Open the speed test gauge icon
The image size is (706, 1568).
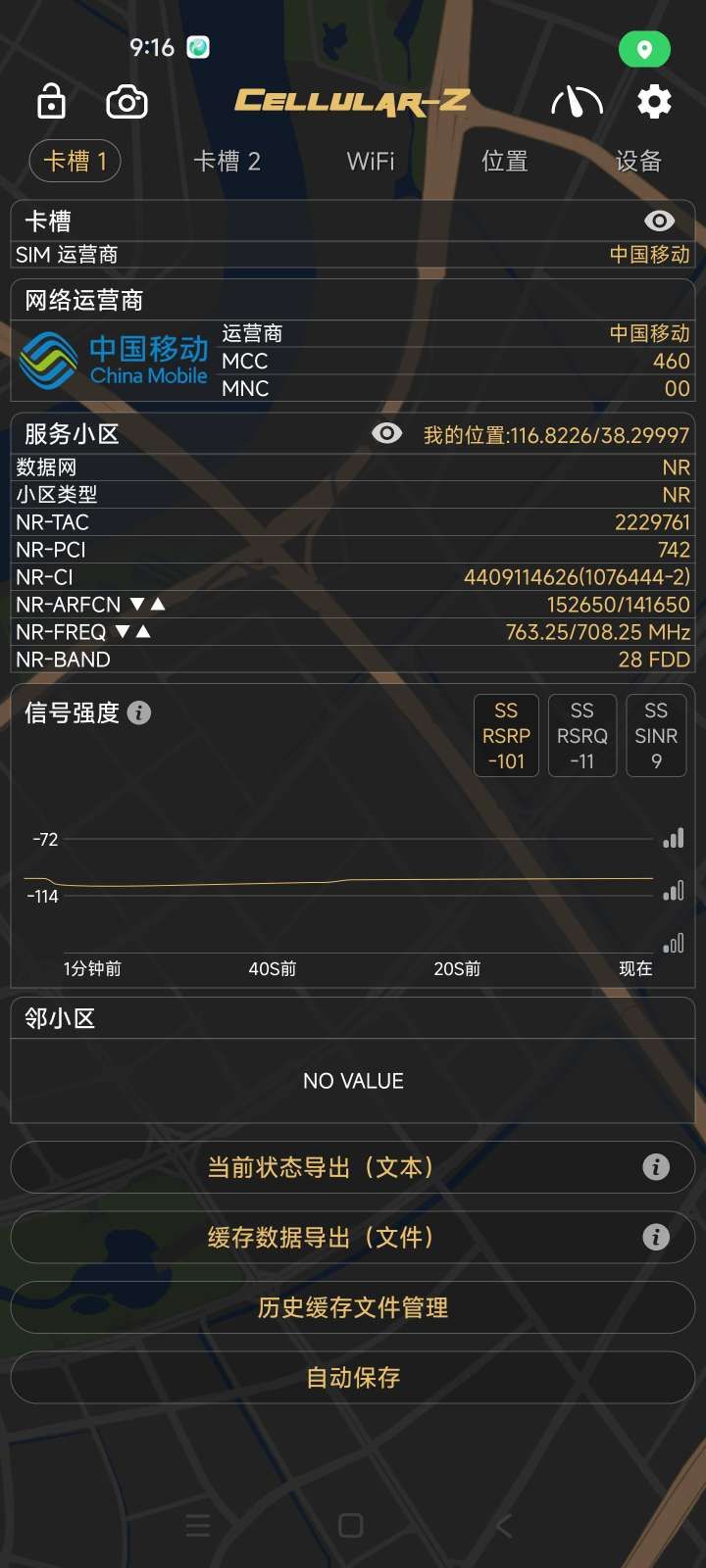577,101
